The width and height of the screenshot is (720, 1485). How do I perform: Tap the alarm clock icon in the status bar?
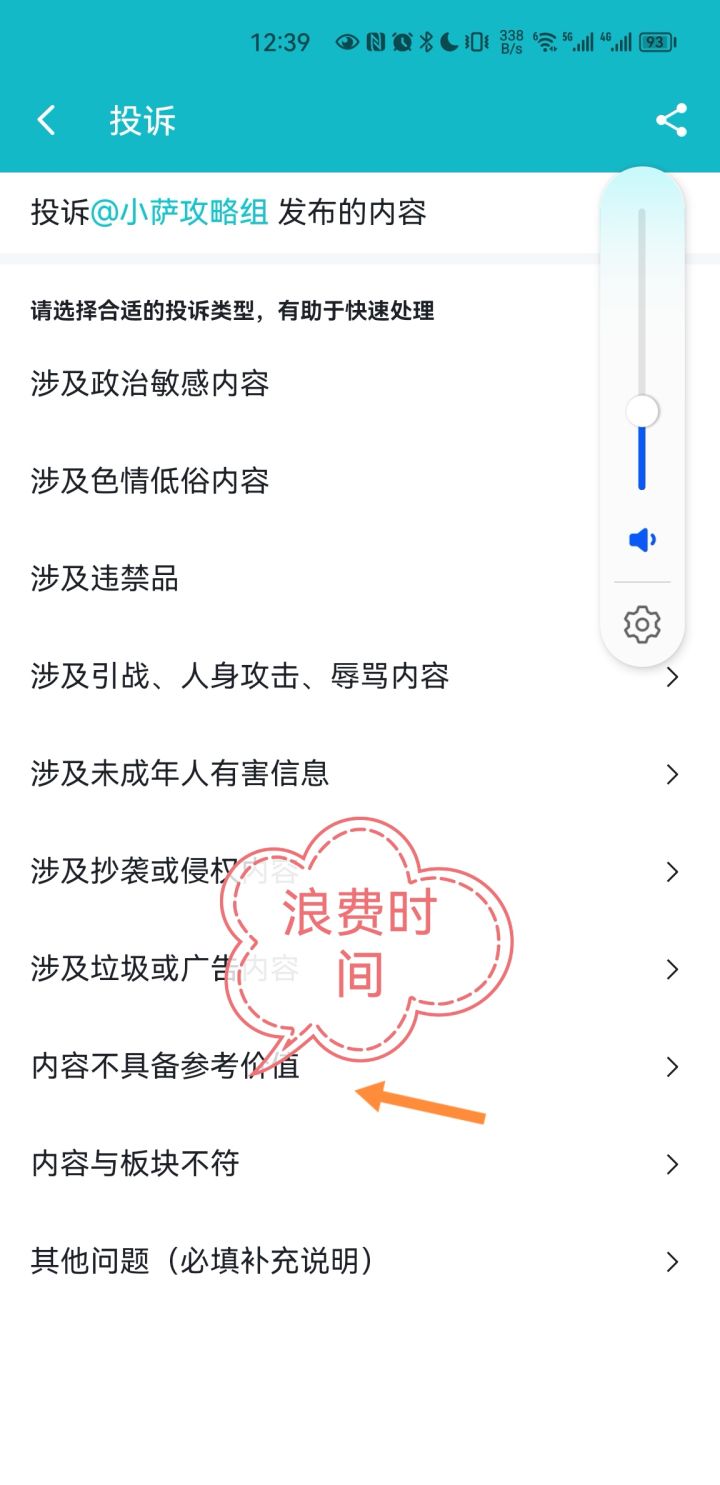400,40
